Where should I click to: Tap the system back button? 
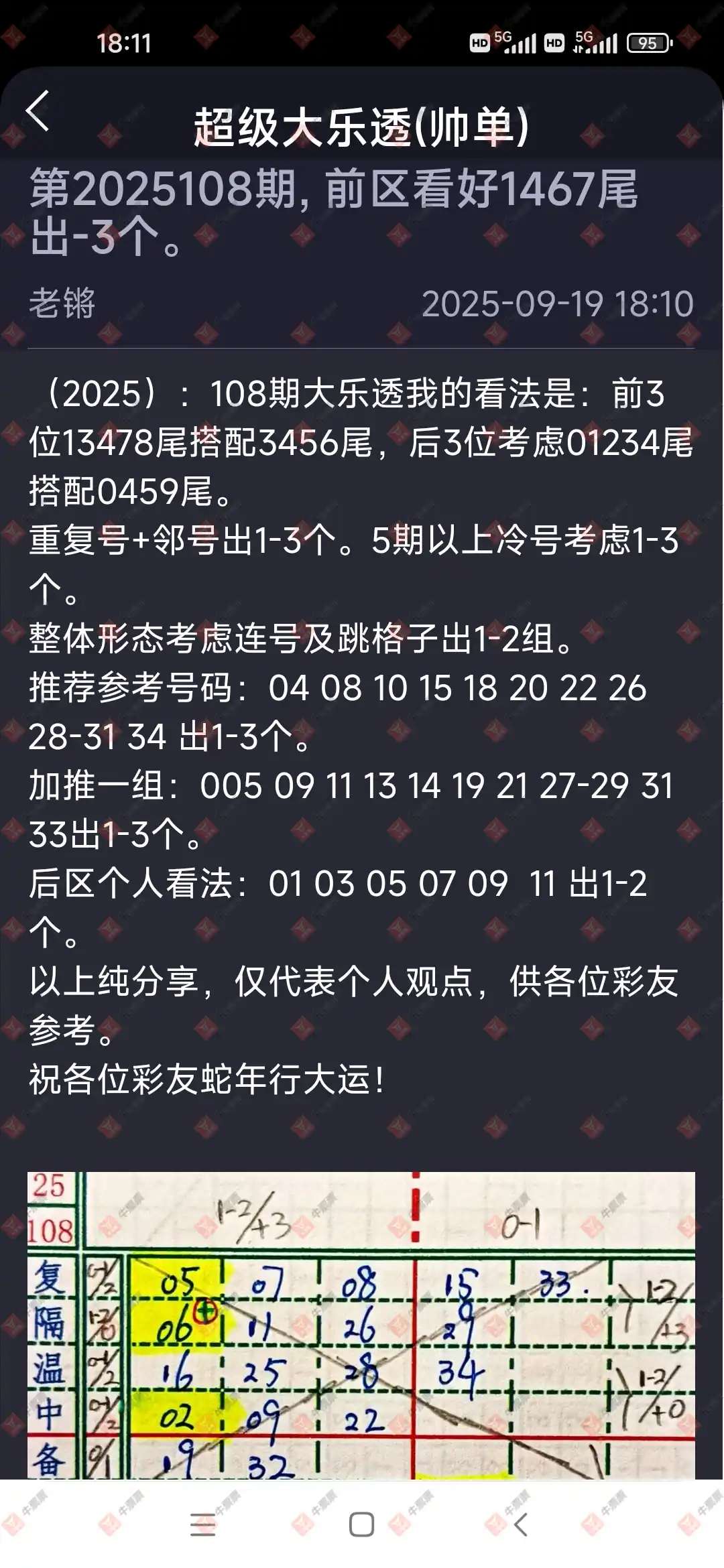click(521, 1524)
